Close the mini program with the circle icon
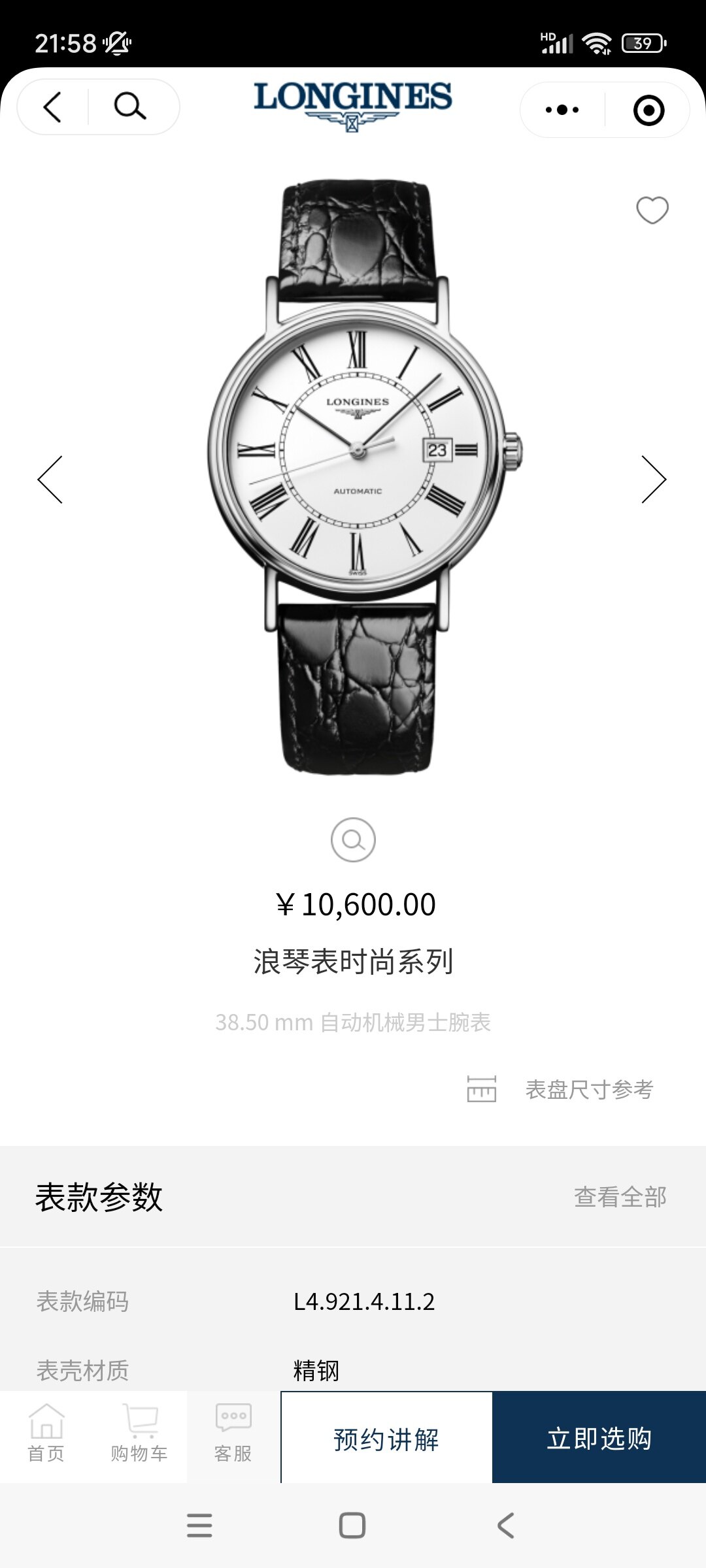This screenshot has height=1568, width=706. (x=648, y=110)
